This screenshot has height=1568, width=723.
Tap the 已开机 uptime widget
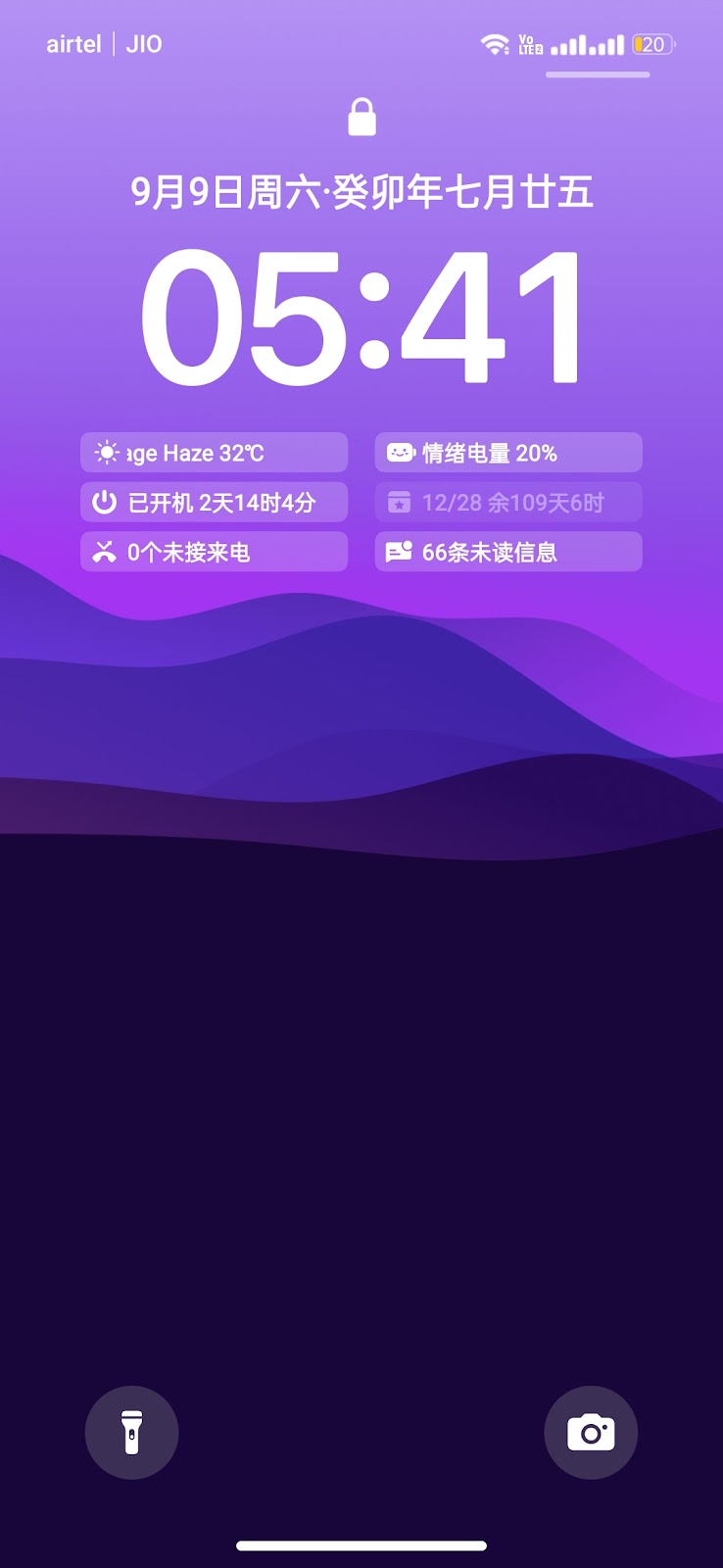pyautogui.click(x=214, y=503)
